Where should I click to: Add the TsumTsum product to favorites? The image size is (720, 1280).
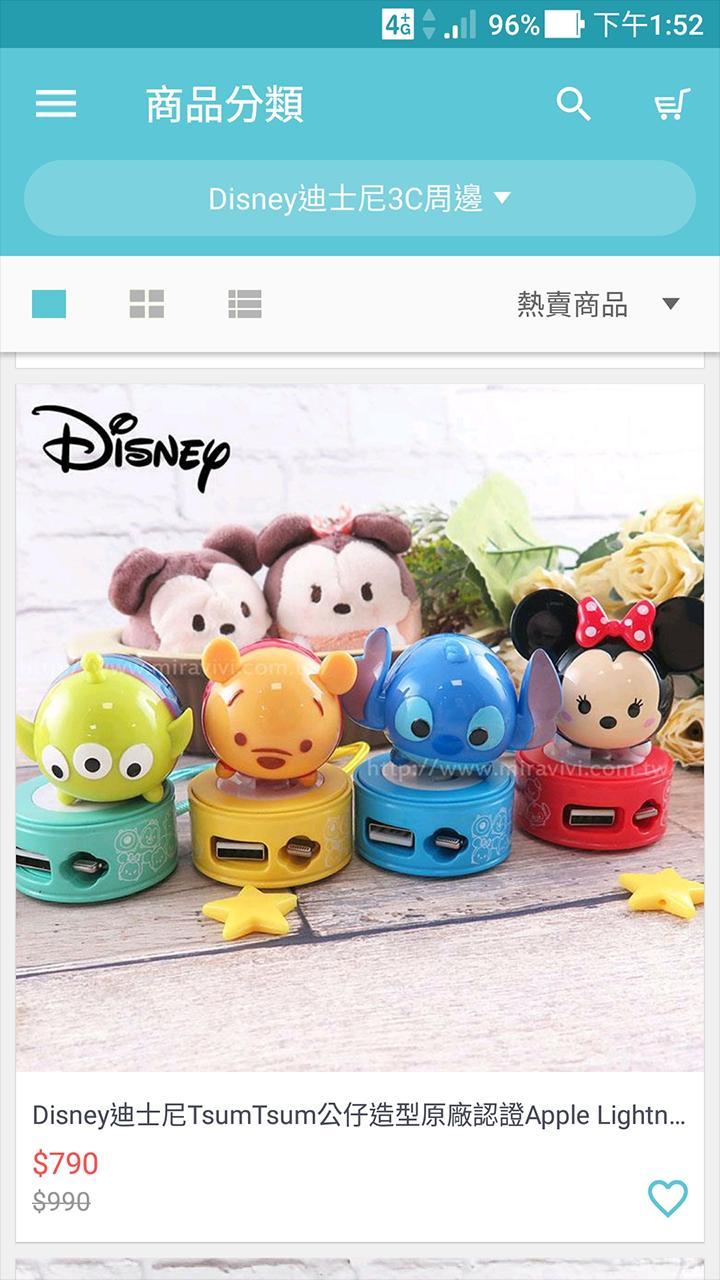pyautogui.click(x=667, y=1197)
